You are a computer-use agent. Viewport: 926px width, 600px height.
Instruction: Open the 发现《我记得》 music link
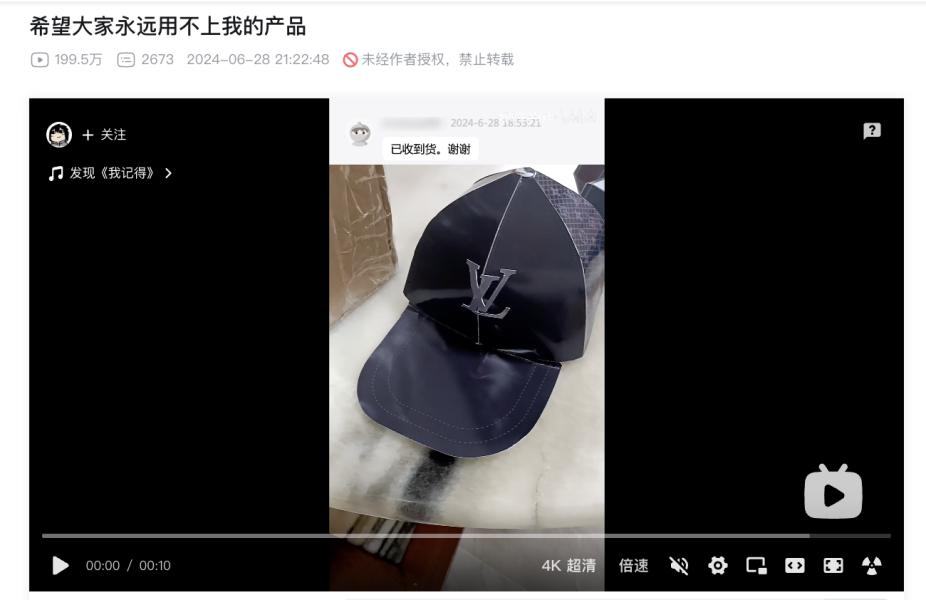tap(110, 173)
